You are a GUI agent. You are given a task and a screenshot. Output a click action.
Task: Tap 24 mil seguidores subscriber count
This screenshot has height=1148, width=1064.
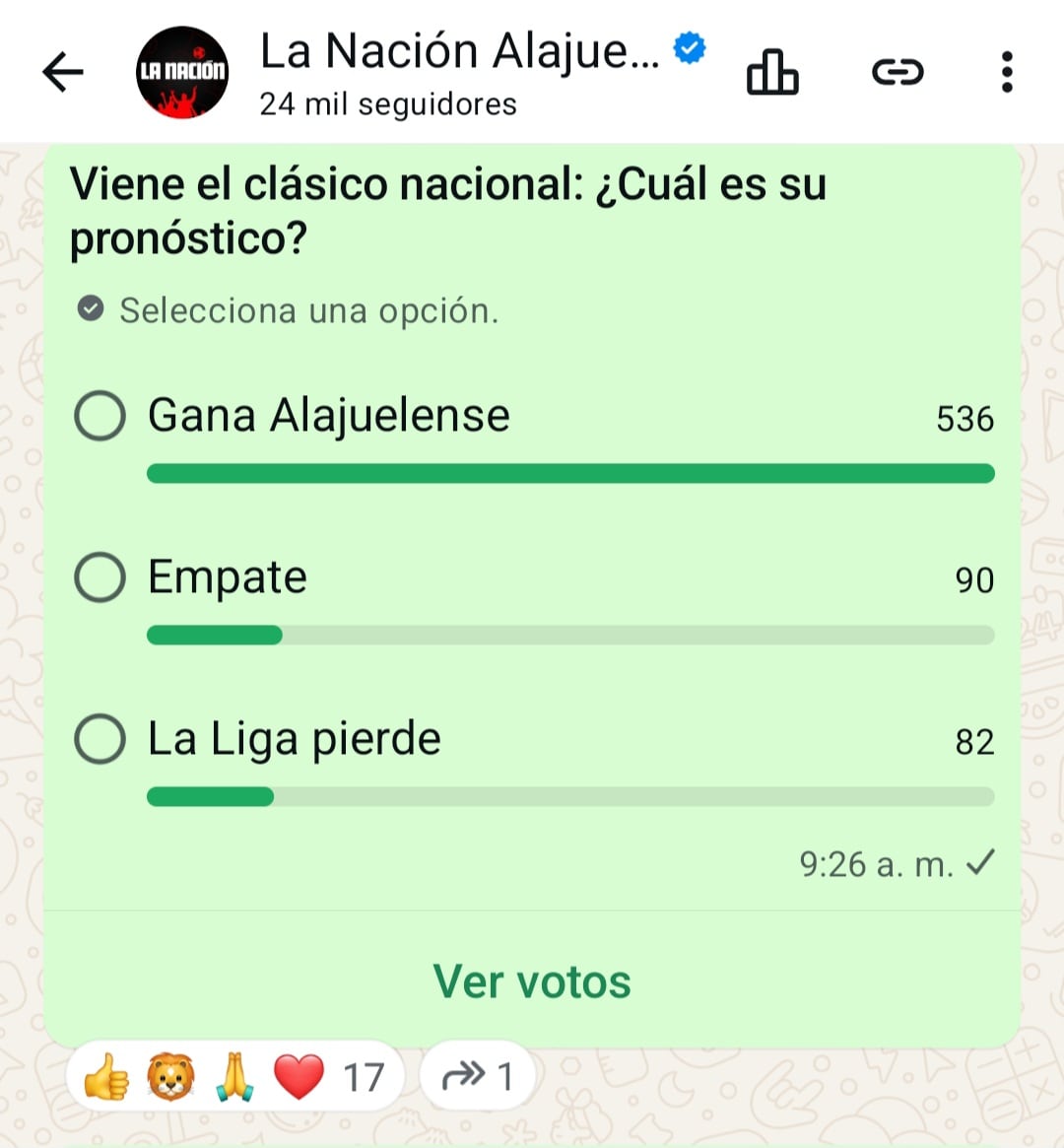387,102
